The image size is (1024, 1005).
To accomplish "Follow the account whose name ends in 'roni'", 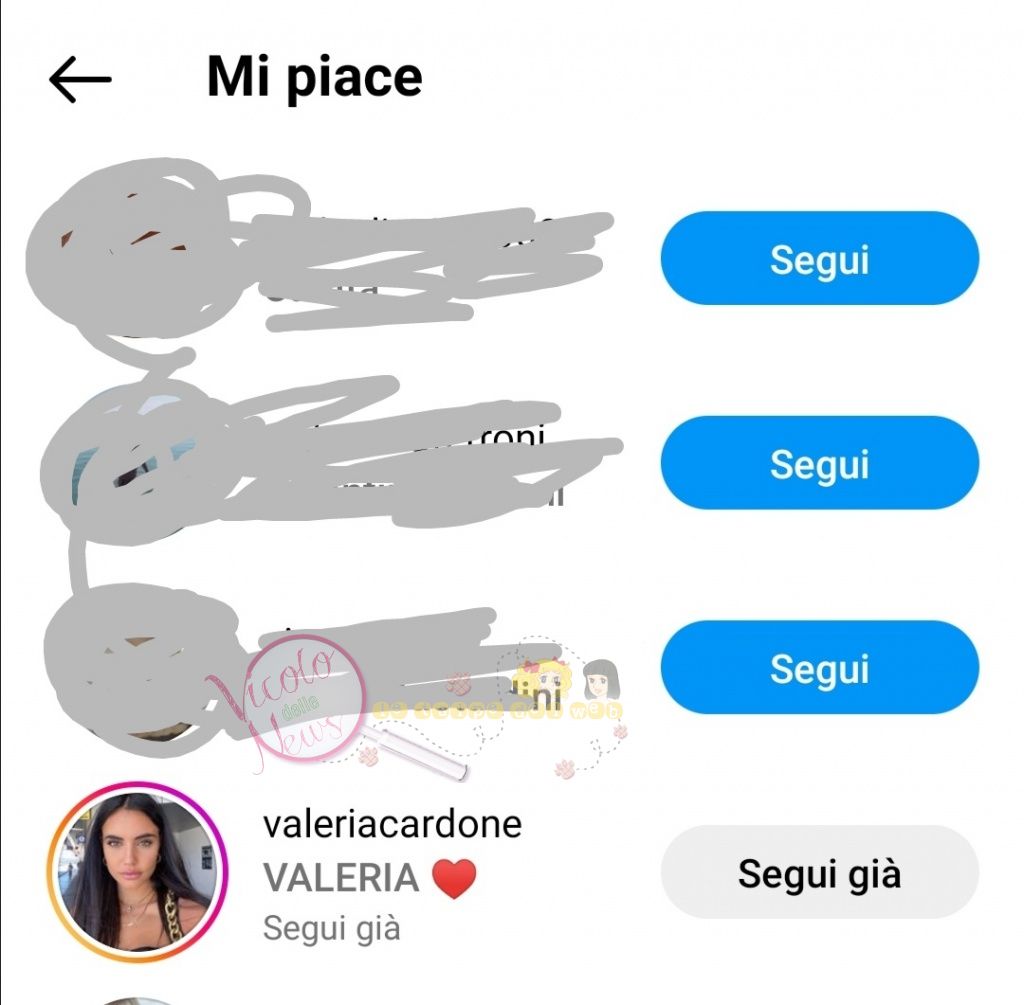I will click(x=819, y=464).
